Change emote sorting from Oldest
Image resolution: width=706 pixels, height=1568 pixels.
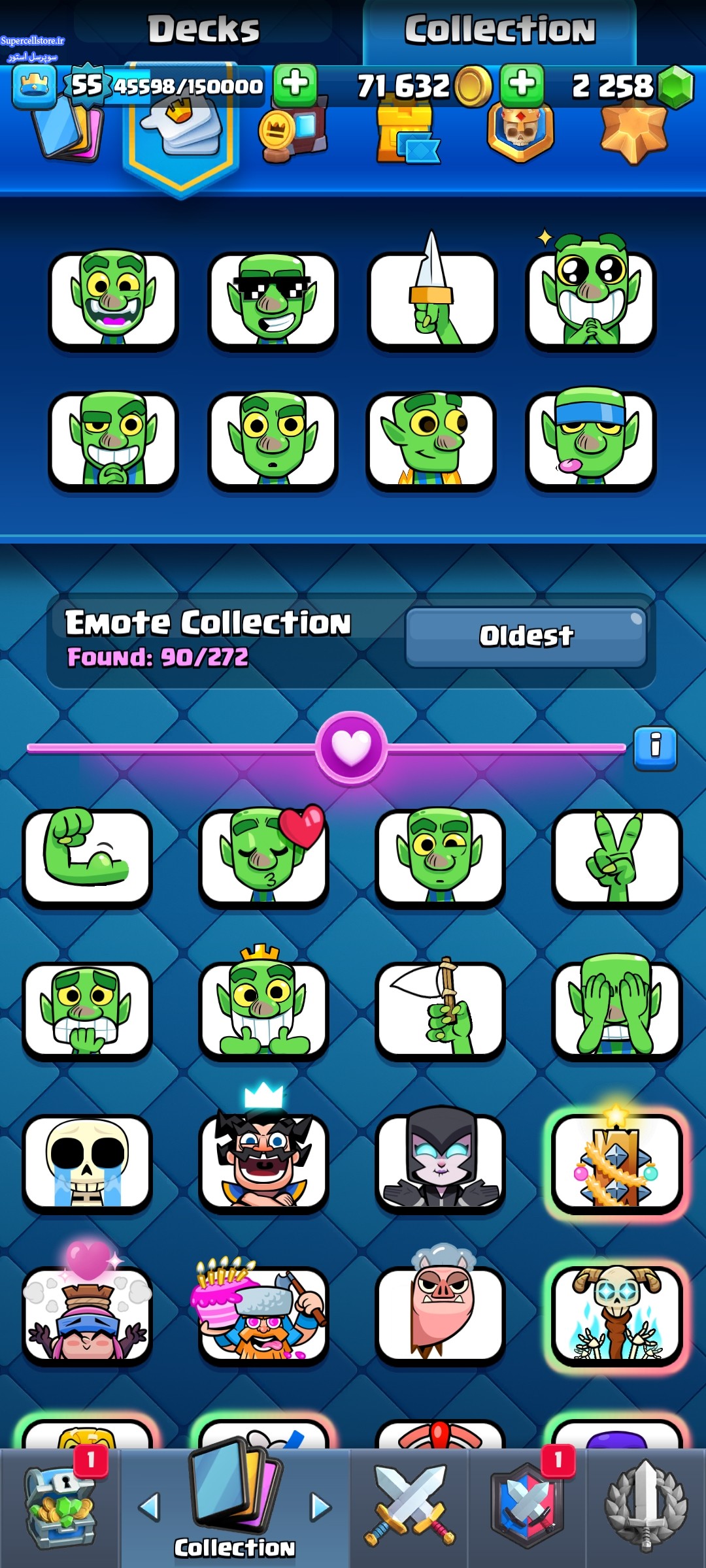coord(526,636)
